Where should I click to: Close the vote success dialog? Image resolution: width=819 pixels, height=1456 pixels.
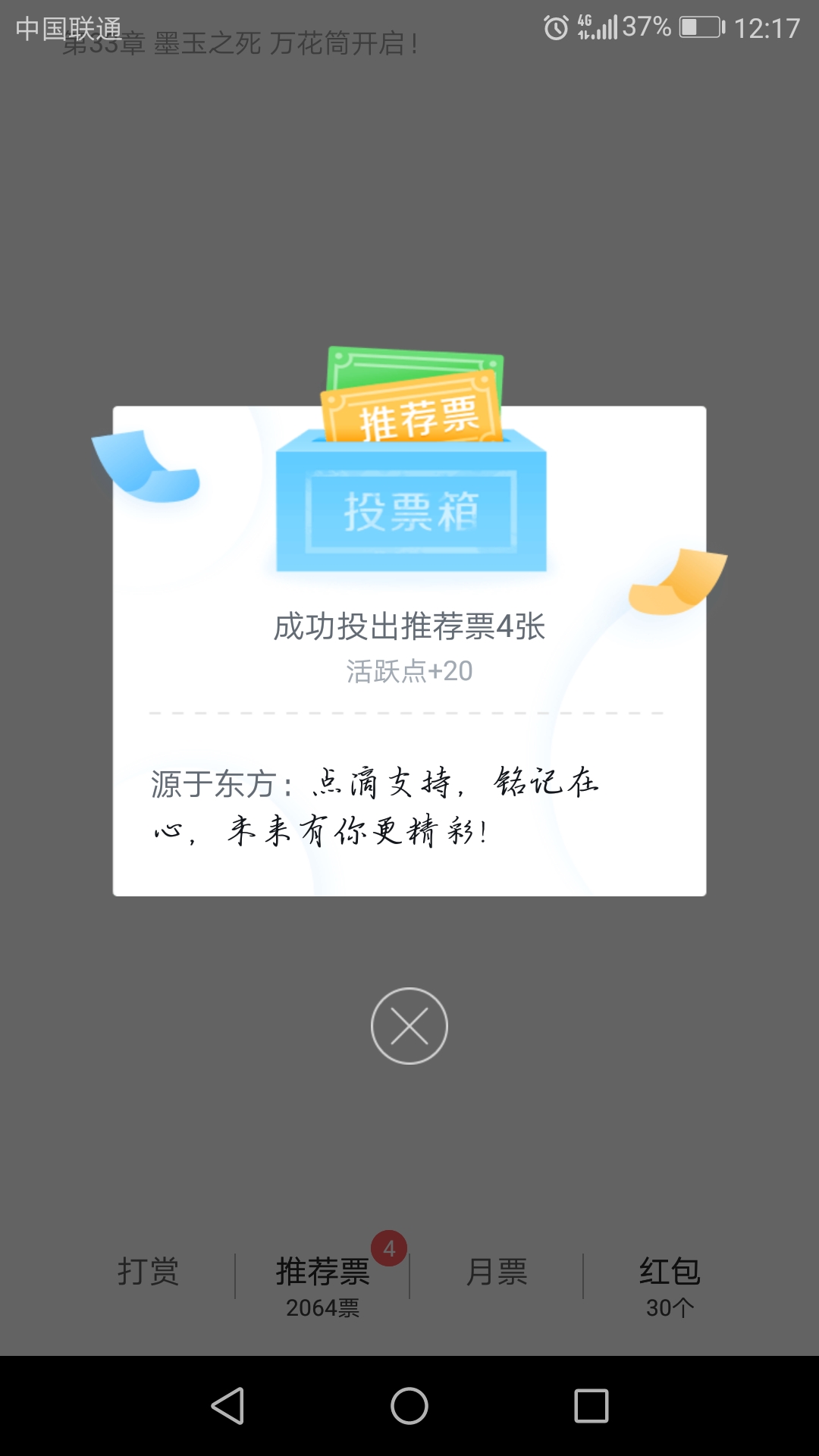pyautogui.click(x=409, y=1026)
